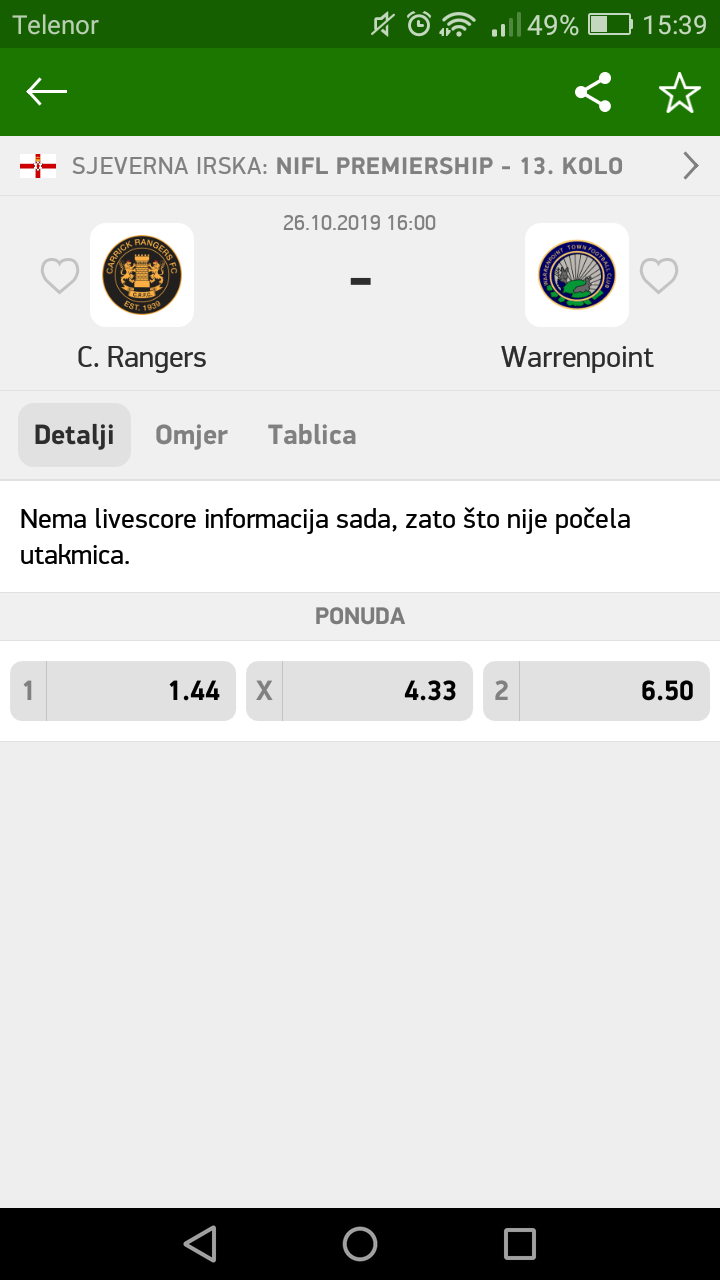Select the Detalji tab

pos(74,435)
